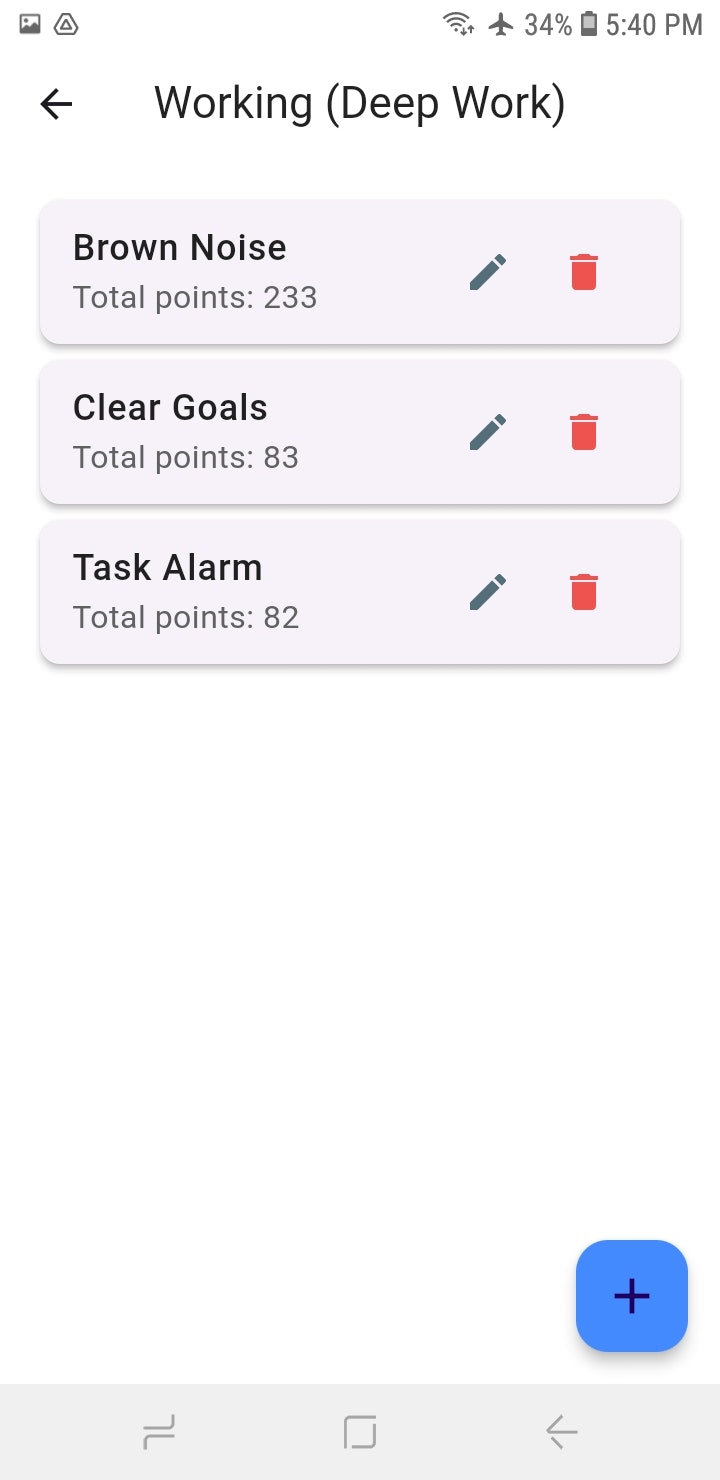
Task: Open the Clear Goals card
Action: click(240, 432)
